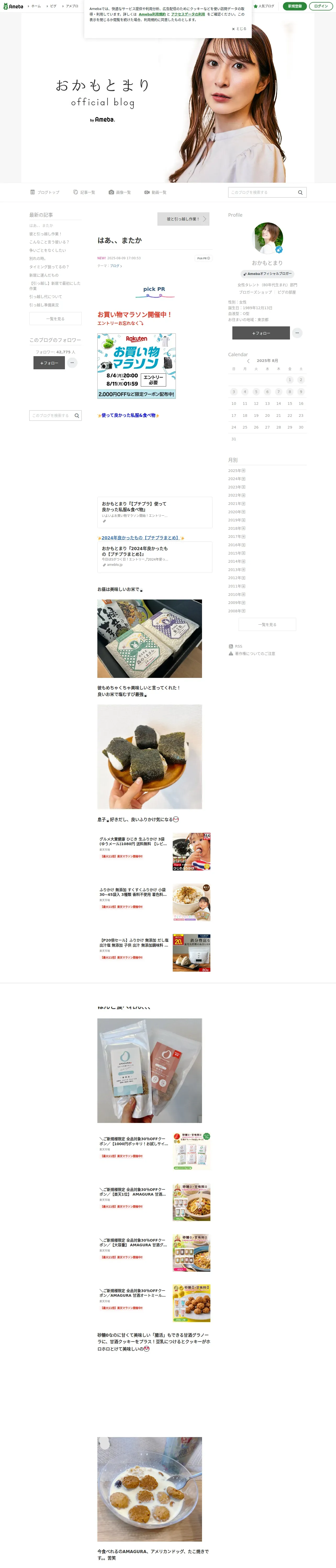Image resolution: width=336 pixels, height=1568 pixels.
Task: Switch to the 記事一覧 article list
Action: [84, 192]
